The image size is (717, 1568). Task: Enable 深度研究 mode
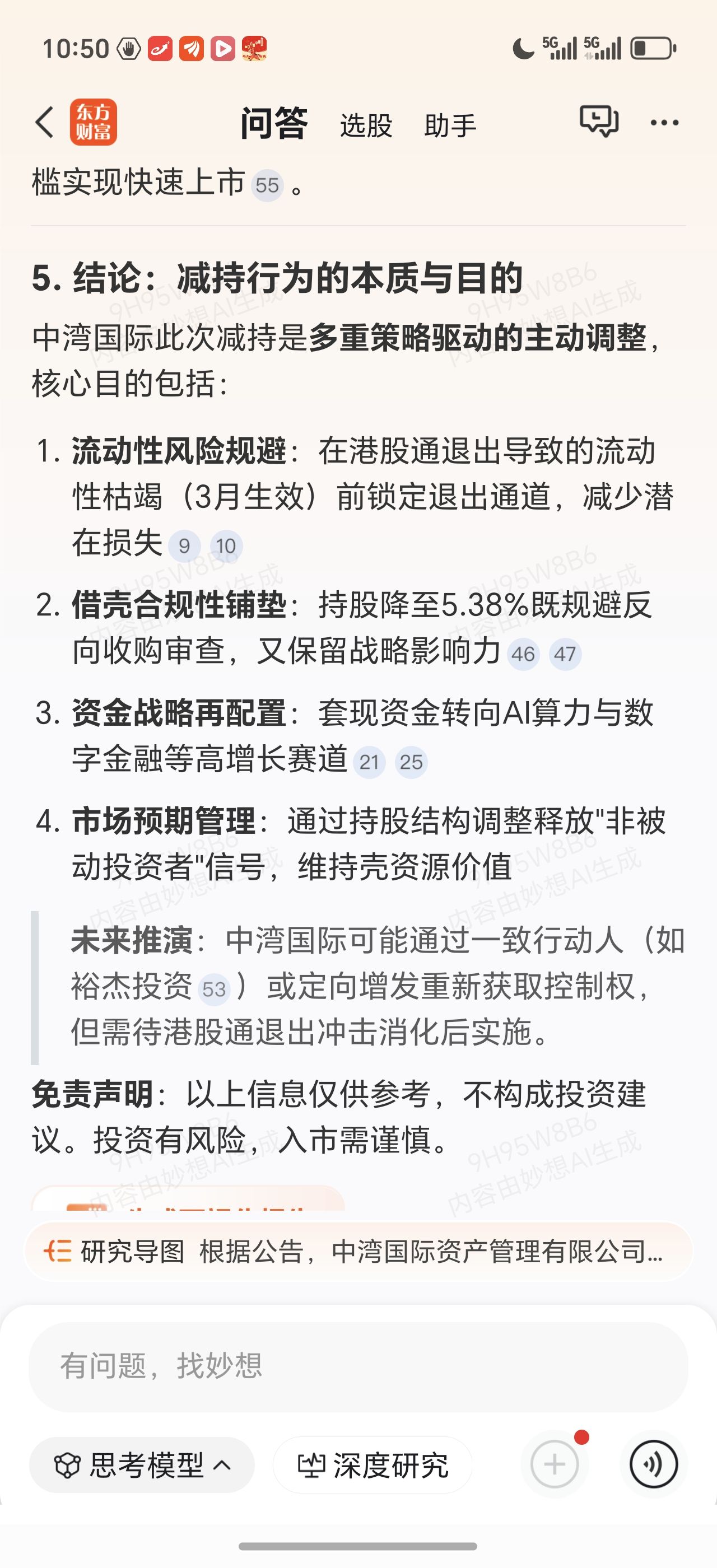tap(373, 1464)
